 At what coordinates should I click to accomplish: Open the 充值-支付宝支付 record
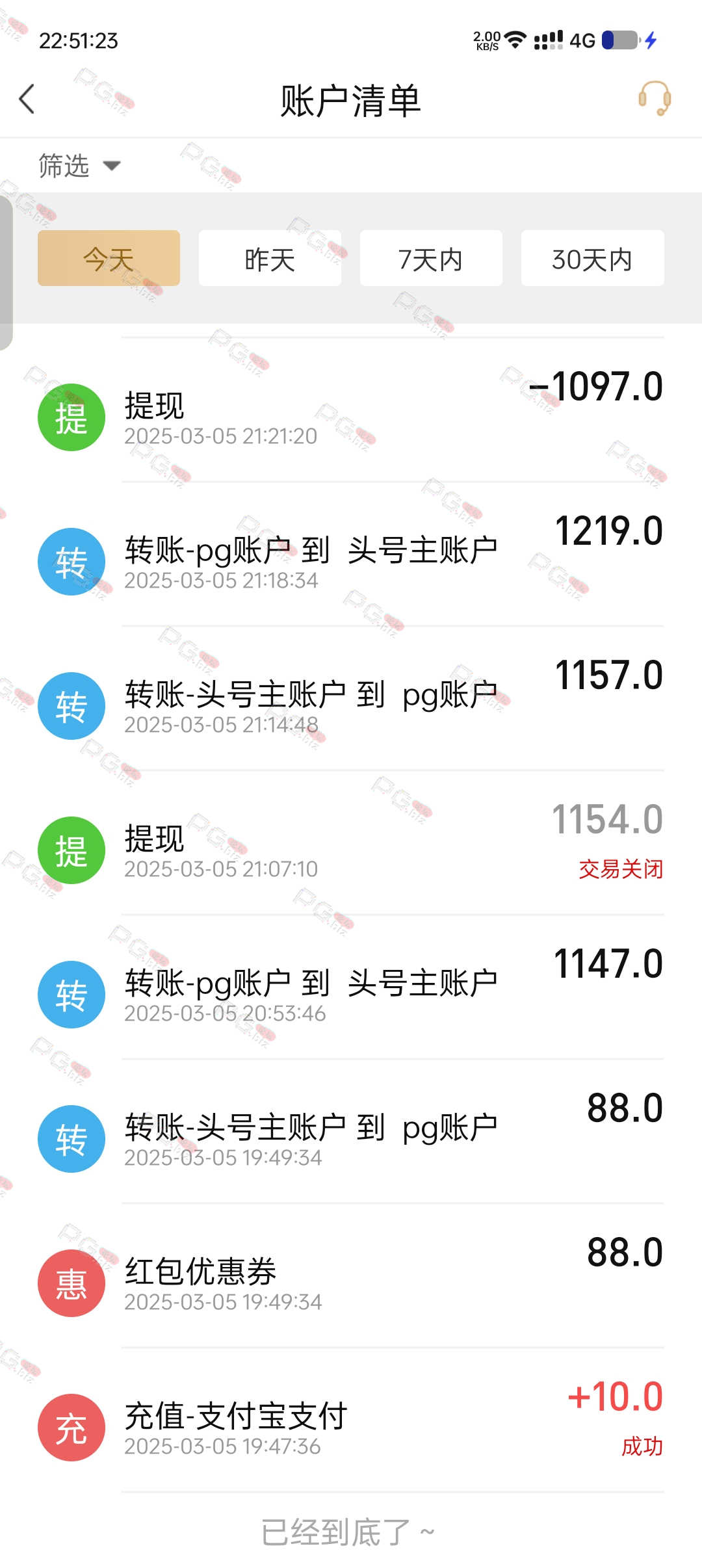click(351, 1421)
